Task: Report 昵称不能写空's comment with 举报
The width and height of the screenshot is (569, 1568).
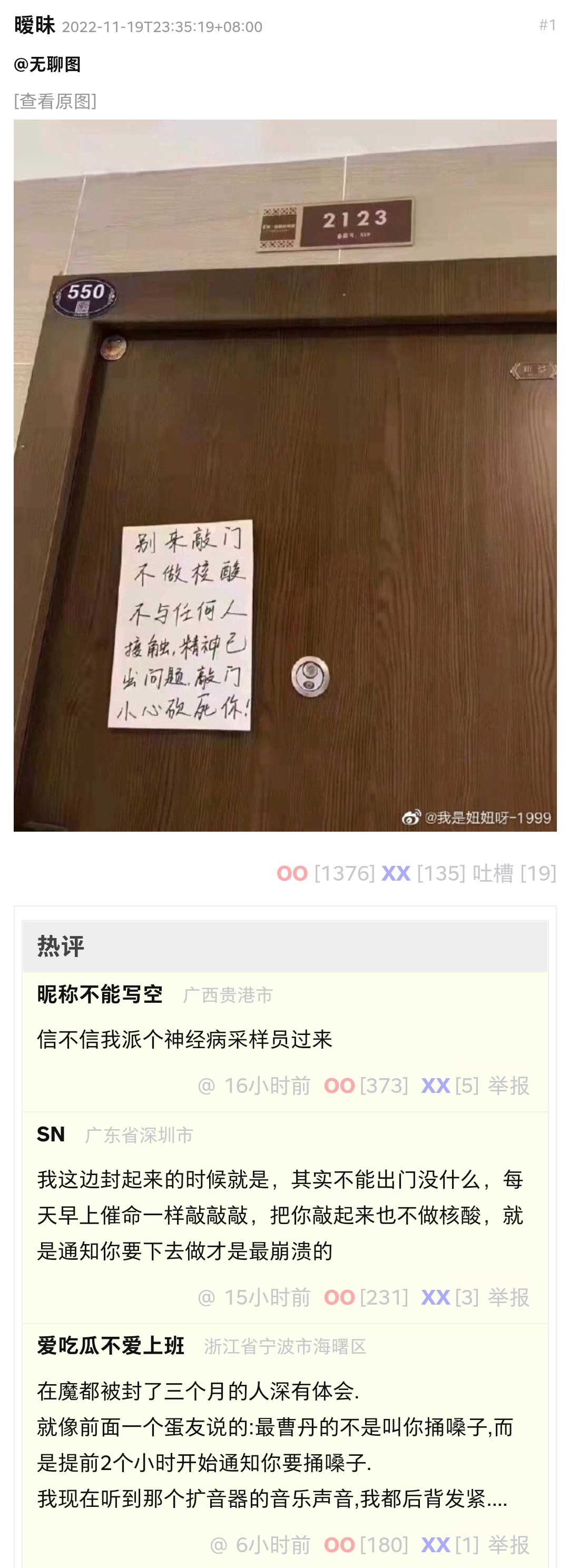Action: point(509,1086)
